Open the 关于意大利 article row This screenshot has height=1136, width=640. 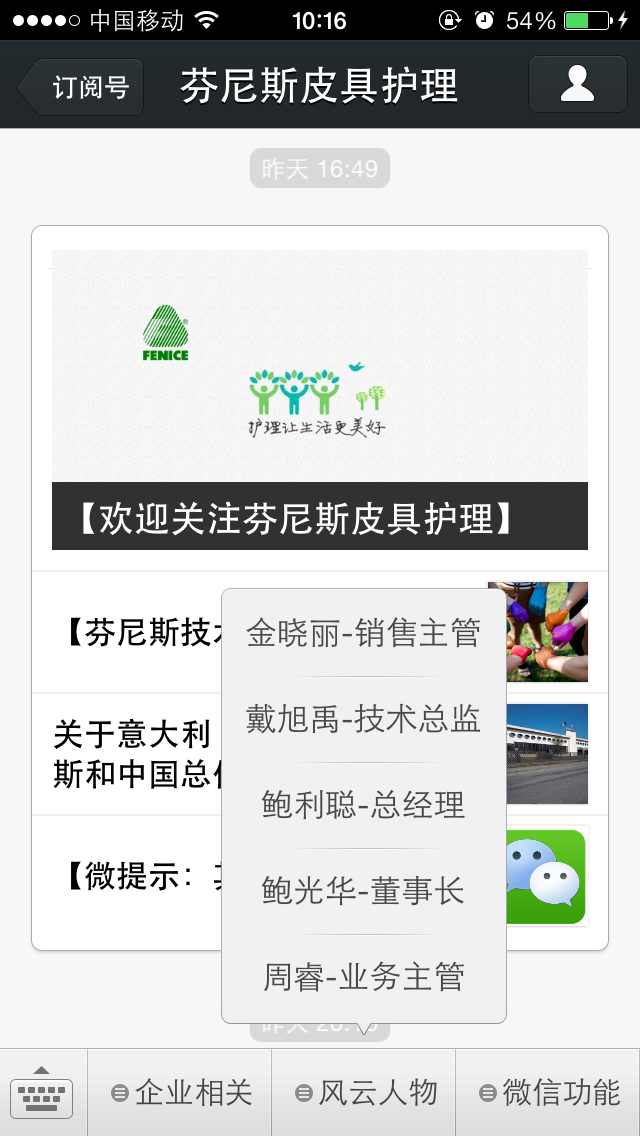[x=130, y=754]
